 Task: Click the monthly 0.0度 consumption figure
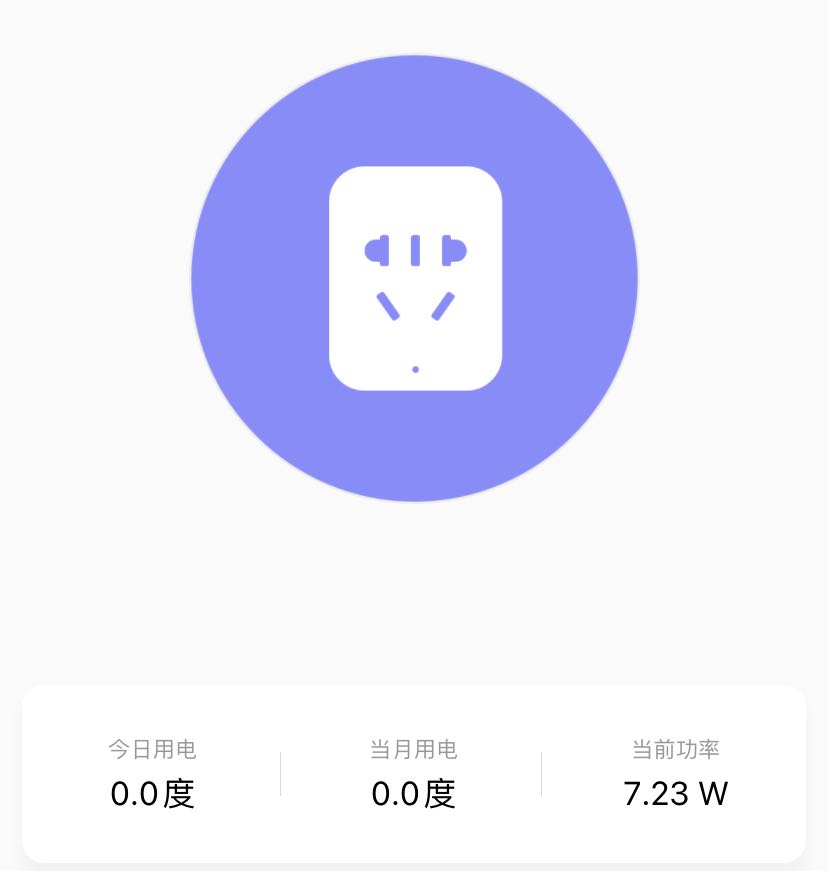point(413,793)
